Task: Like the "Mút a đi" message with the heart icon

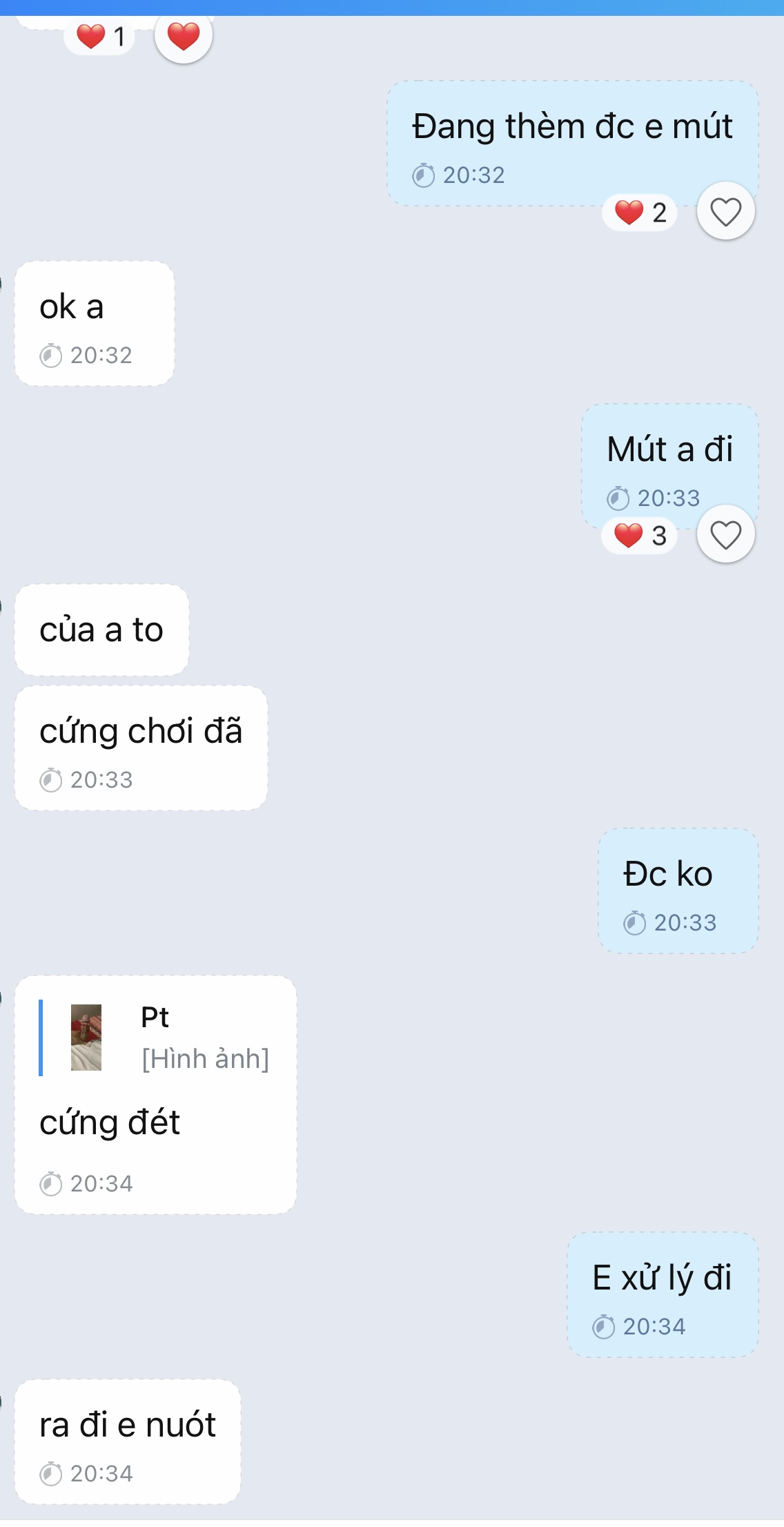Action: coord(725,535)
